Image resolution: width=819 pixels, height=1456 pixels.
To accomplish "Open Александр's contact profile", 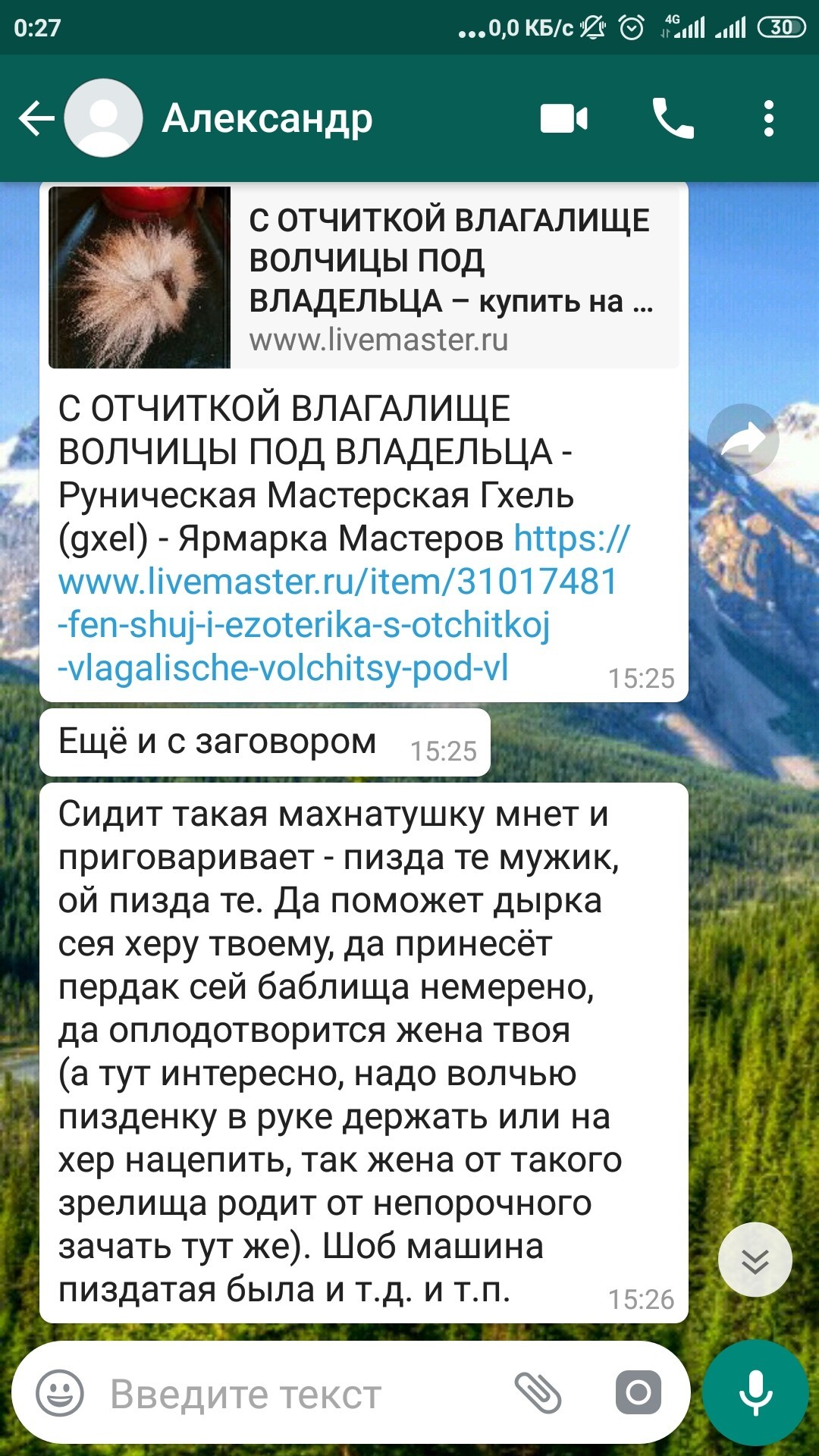I will pyautogui.click(x=267, y=119).
